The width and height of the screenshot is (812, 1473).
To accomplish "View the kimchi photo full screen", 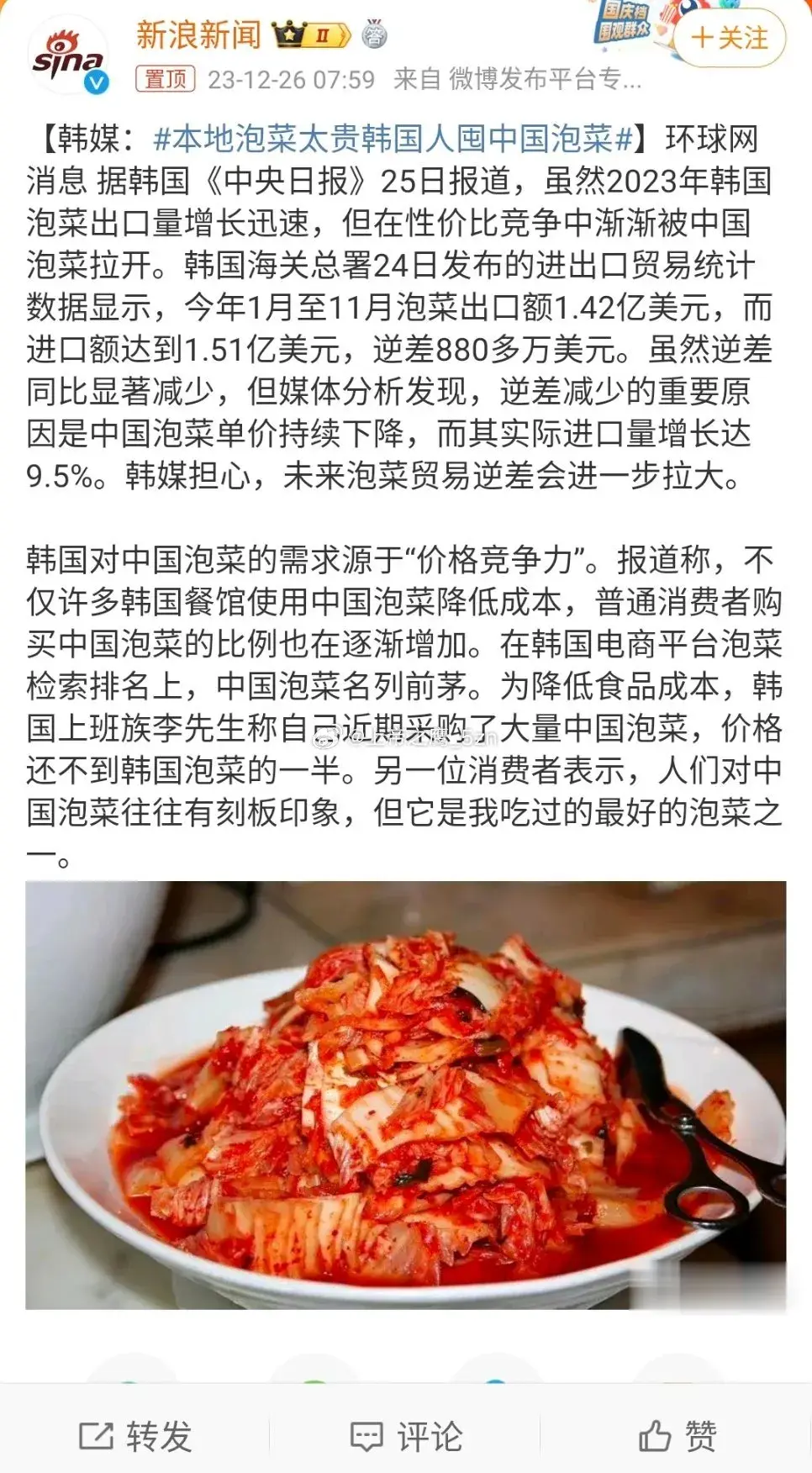I will point(406,1095).
